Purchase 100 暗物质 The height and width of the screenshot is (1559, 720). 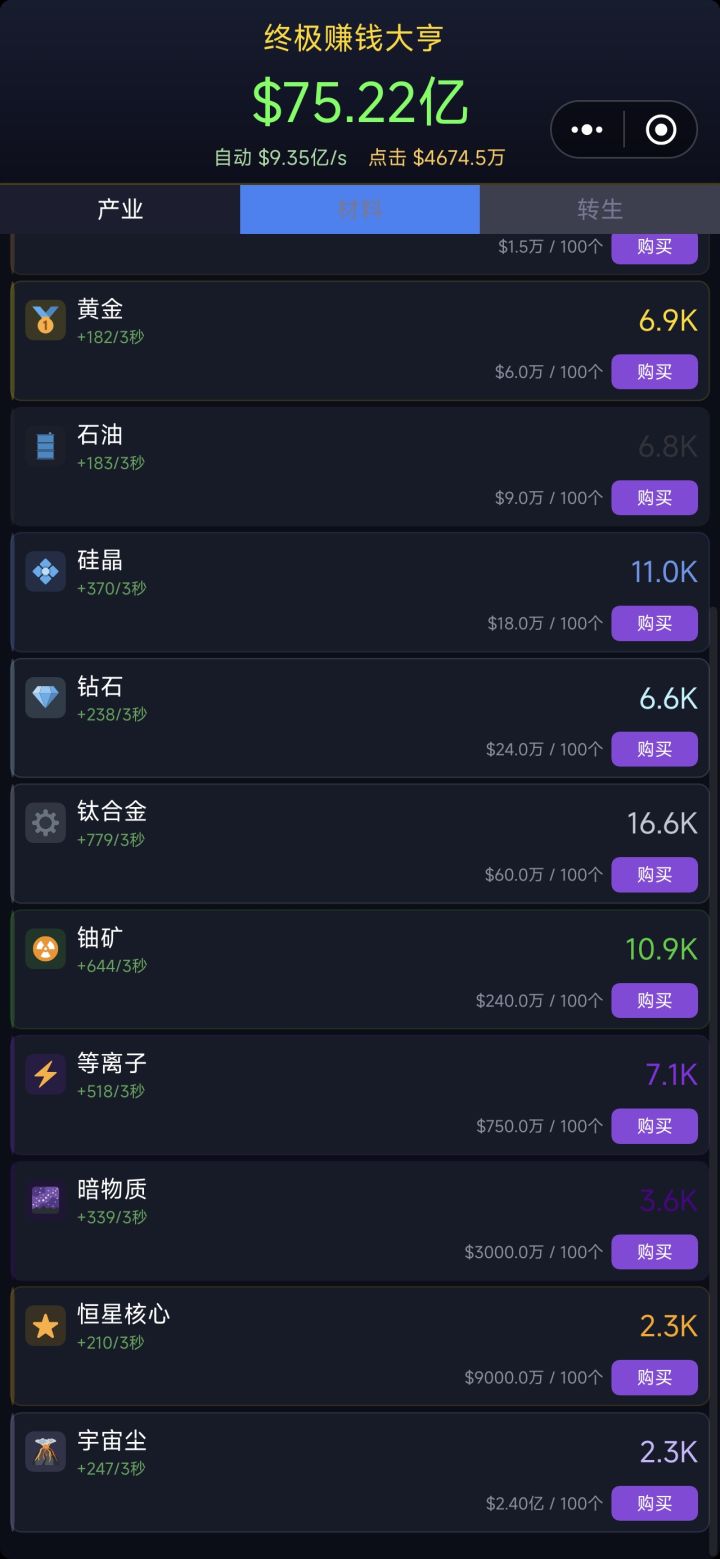click(x=654, y=1252)
